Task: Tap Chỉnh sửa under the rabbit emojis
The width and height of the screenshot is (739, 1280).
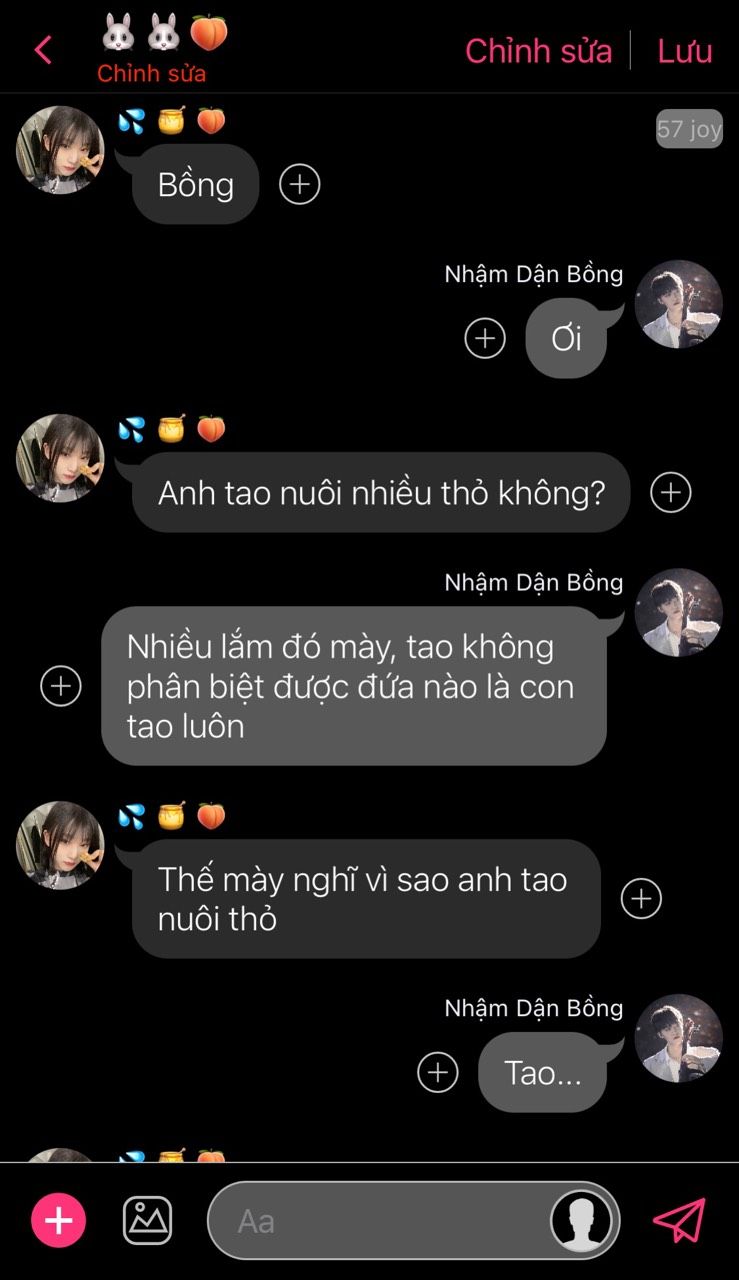Action: (x=151, y=74)
